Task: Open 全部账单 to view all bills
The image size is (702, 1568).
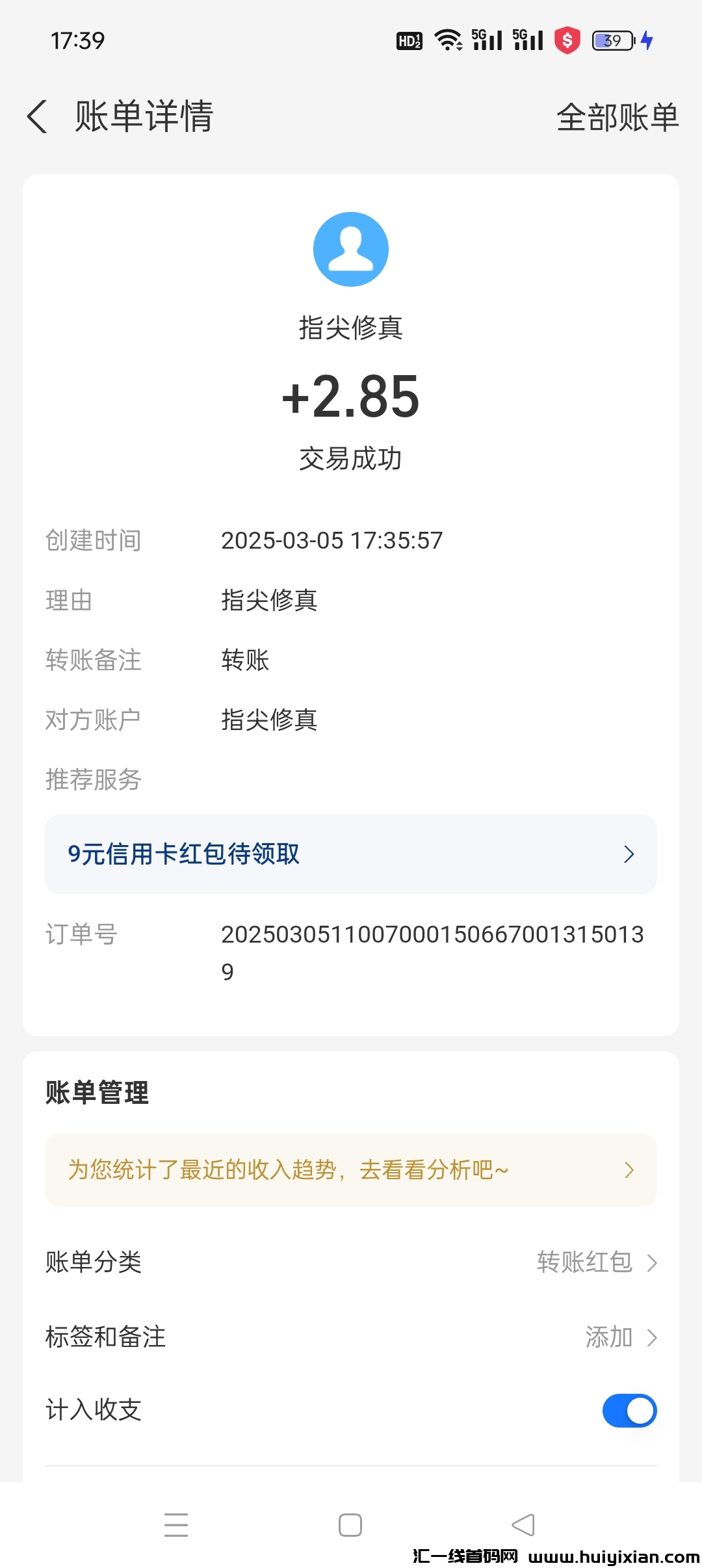Action: point(617,118)
